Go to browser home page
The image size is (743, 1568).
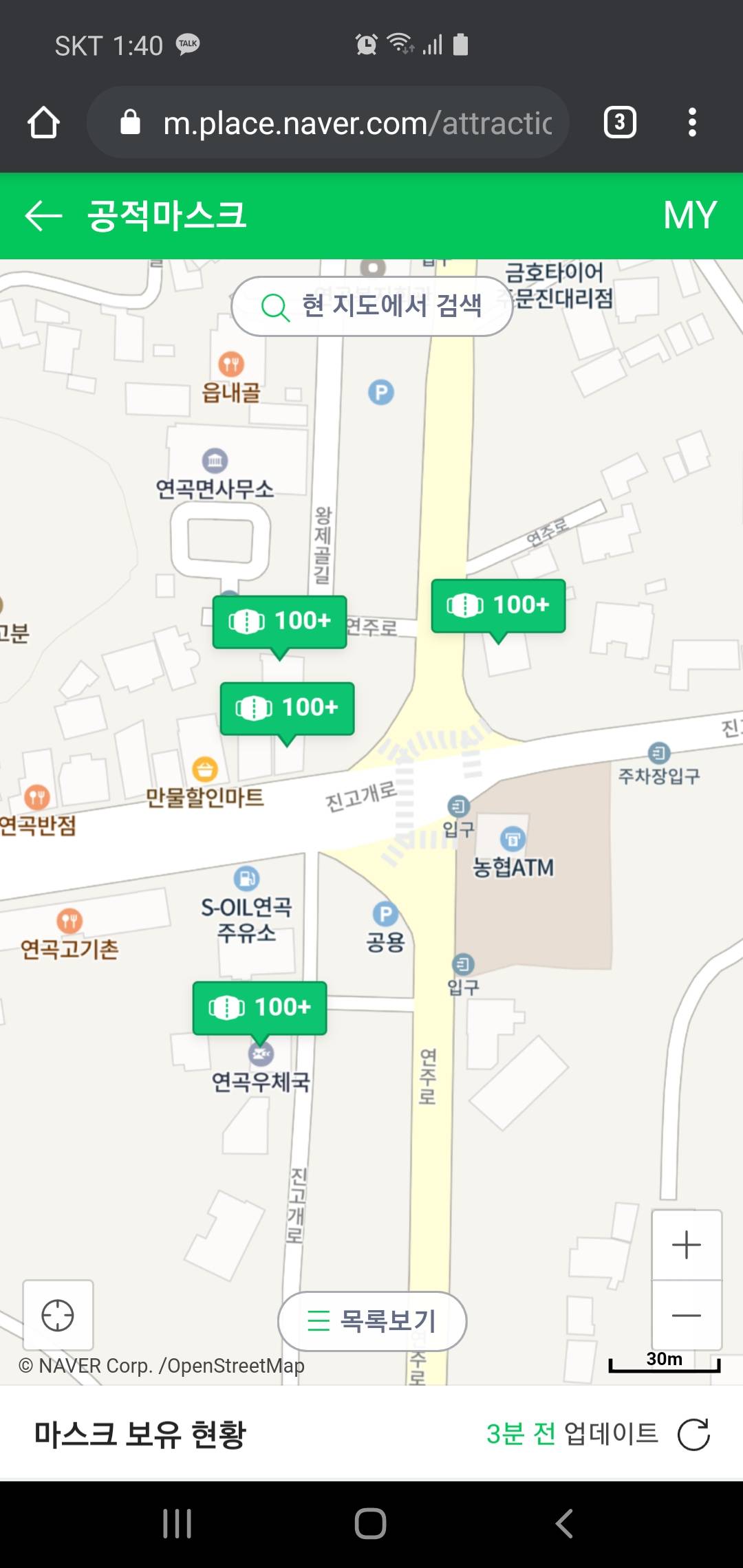pos(44,122)
